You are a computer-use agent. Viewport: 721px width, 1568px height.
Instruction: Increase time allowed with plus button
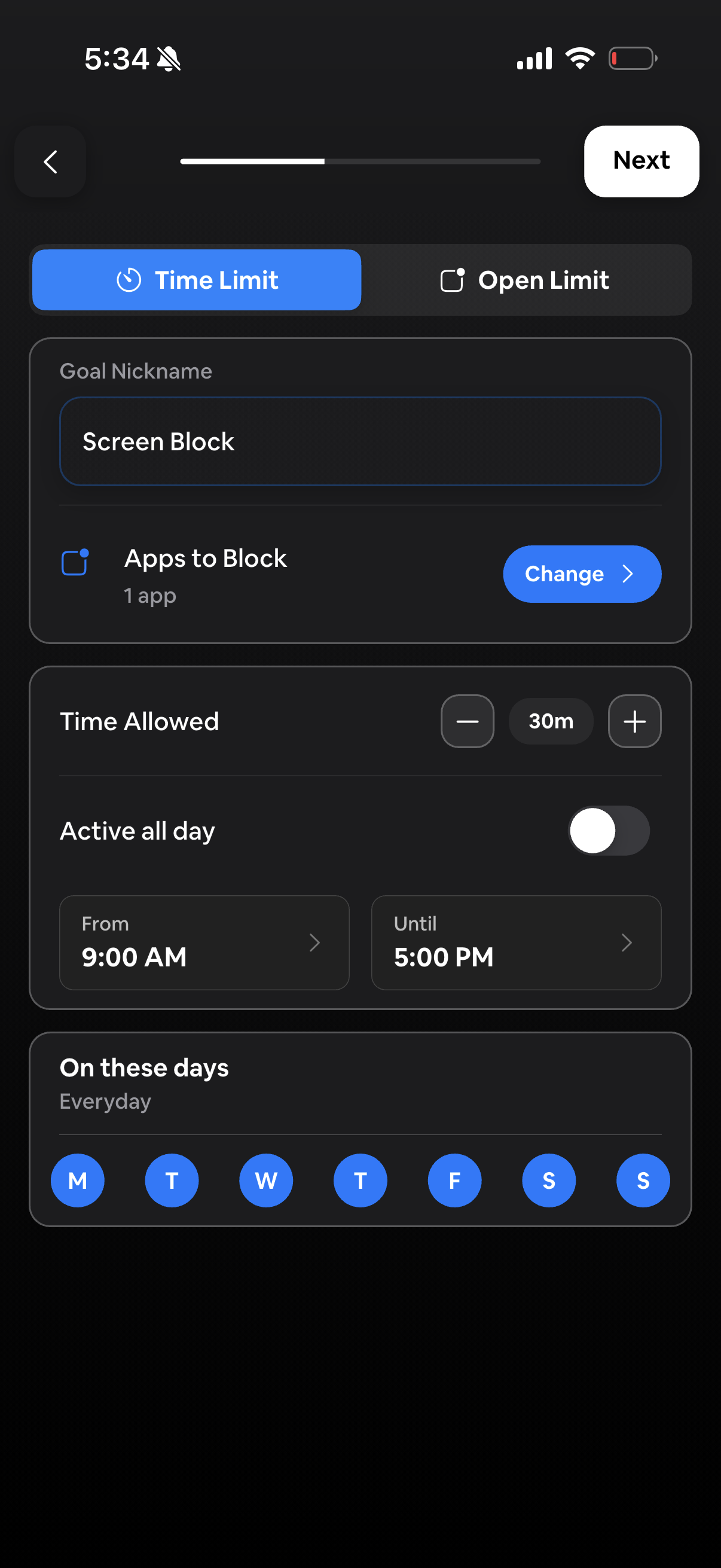634,721
